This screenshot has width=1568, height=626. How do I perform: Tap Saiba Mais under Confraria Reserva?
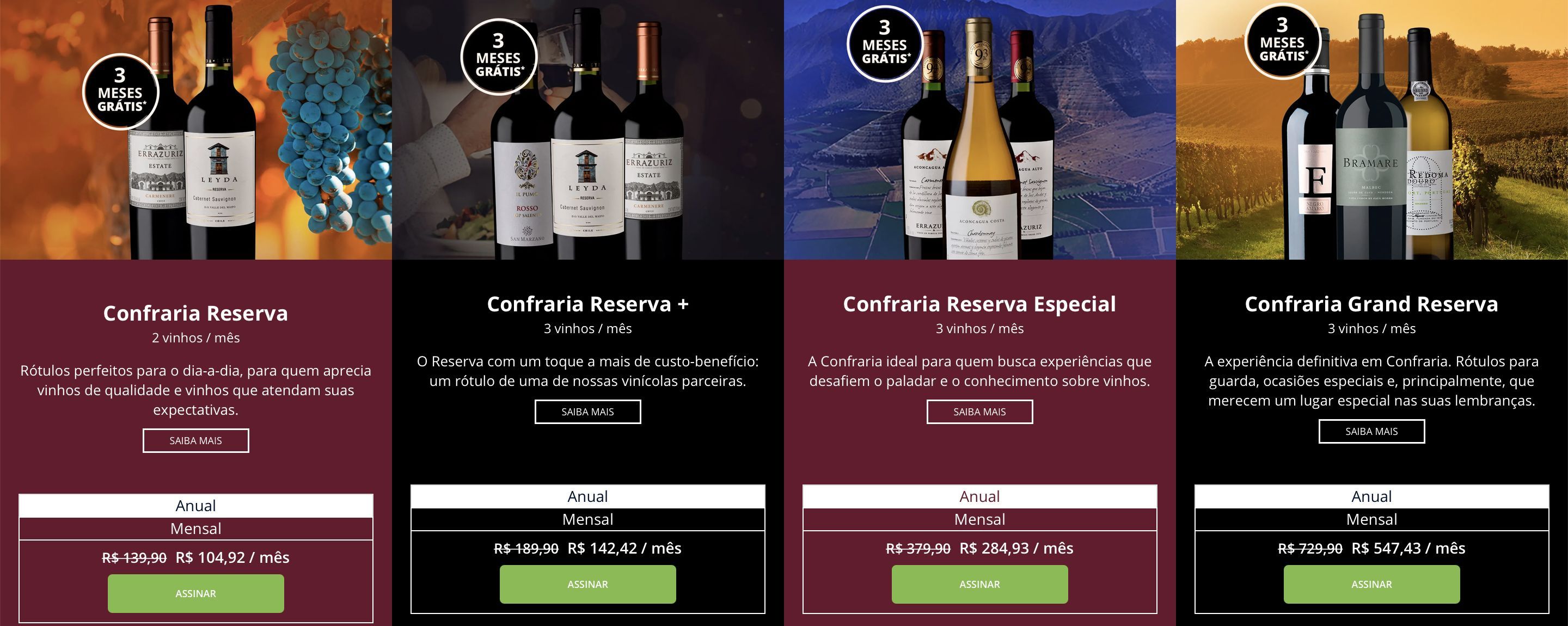pos(195,440)
